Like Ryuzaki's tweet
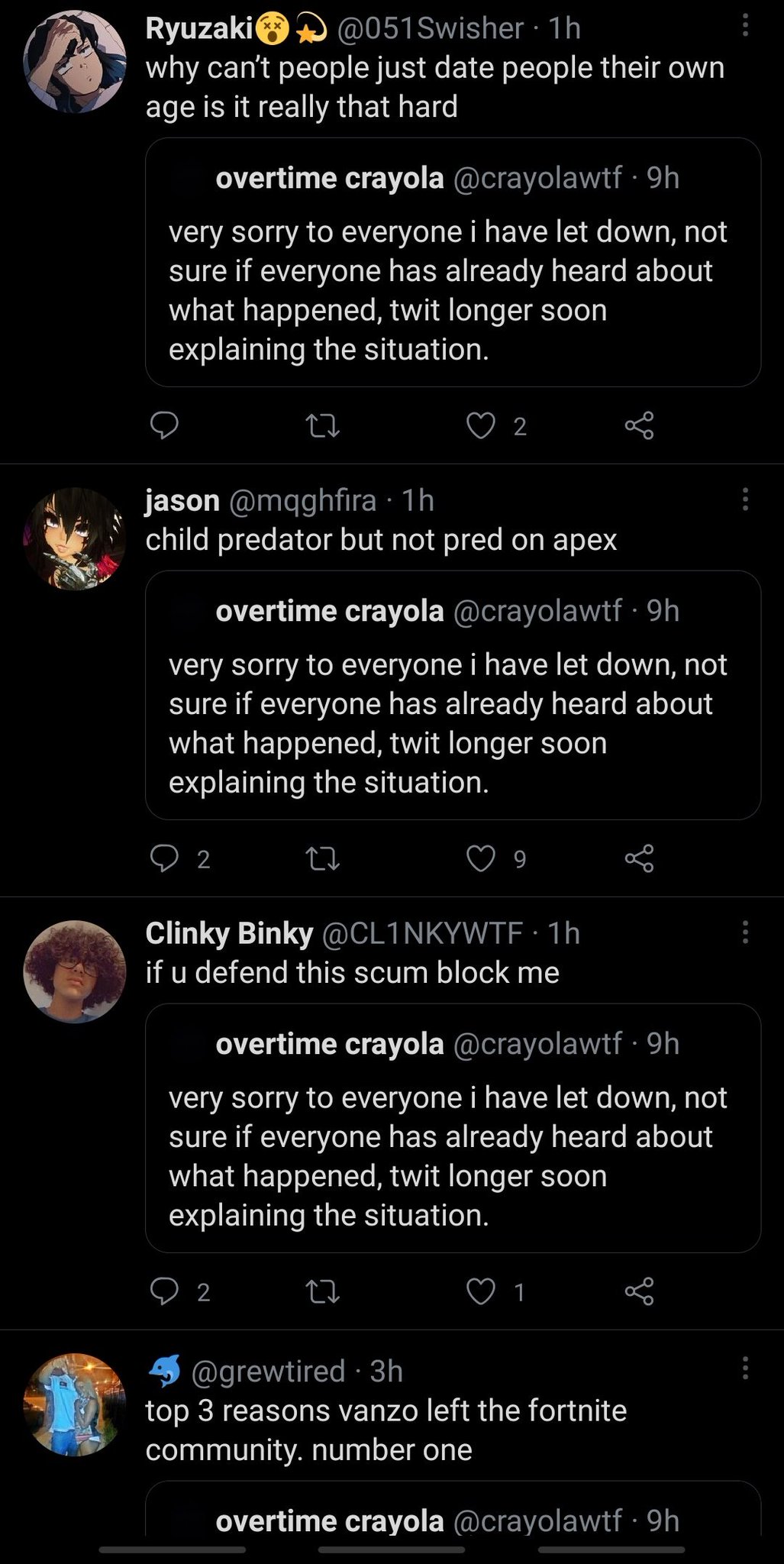The image size is (784, 1564). (481, 425)
